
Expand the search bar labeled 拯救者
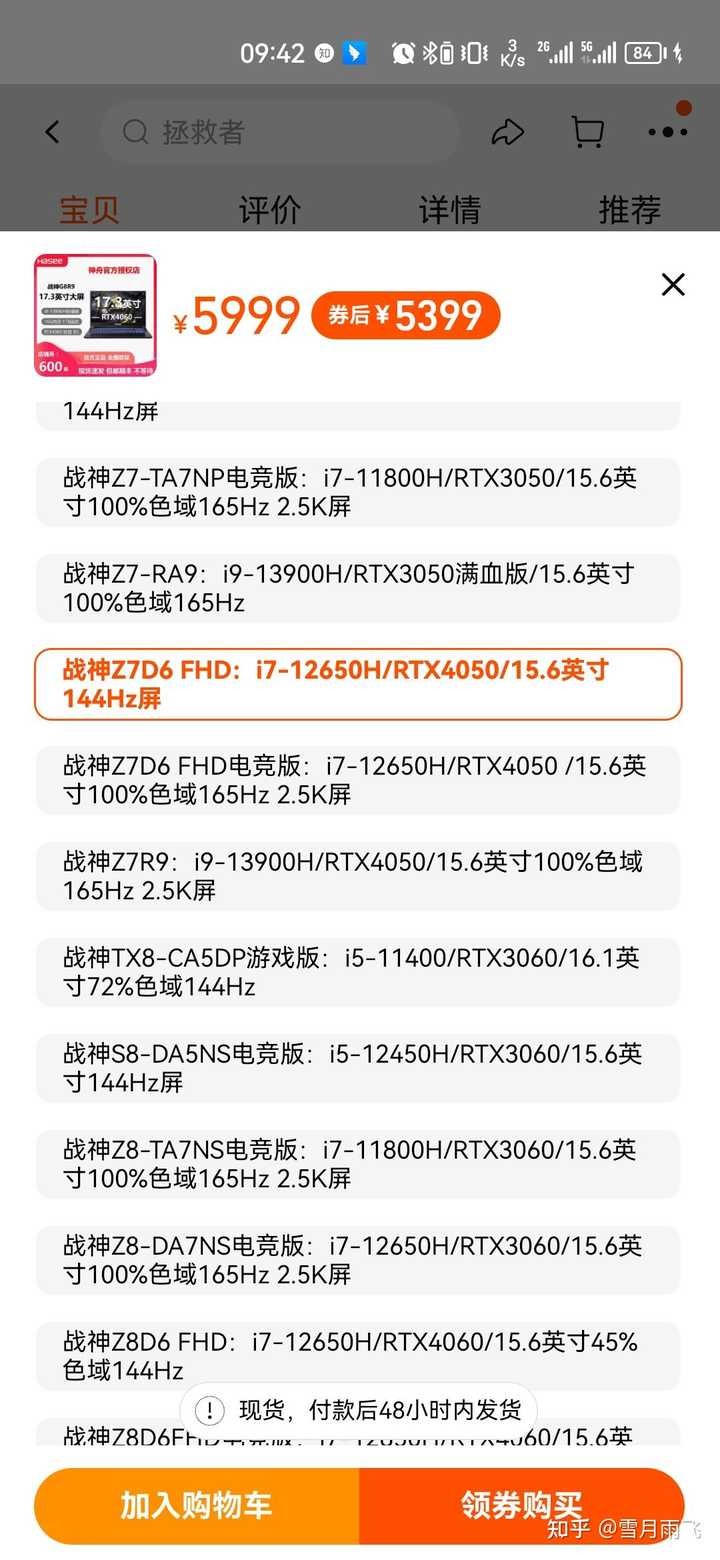(x=280, y=131)
